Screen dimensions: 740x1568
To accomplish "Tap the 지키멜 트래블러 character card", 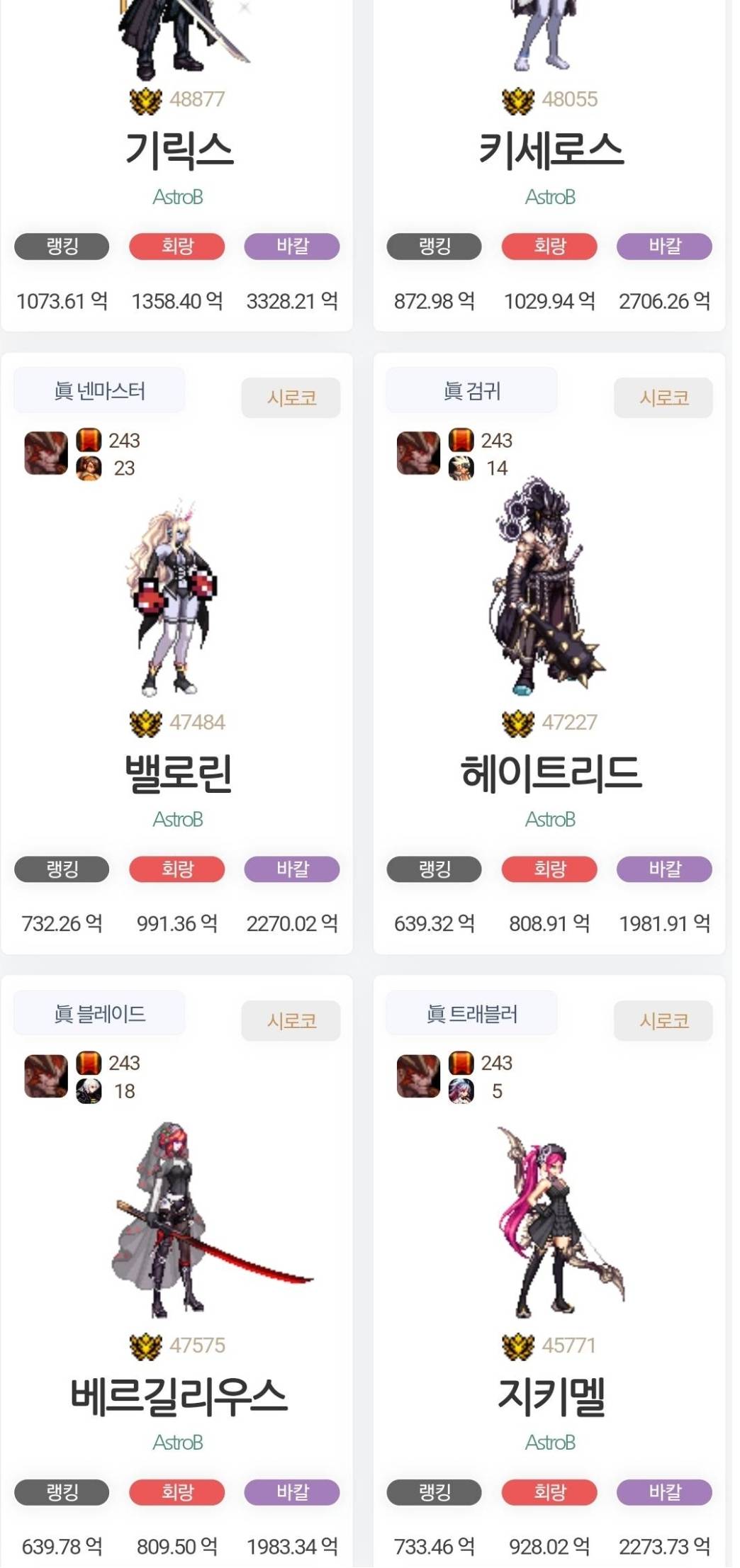I will point(551,1396).
